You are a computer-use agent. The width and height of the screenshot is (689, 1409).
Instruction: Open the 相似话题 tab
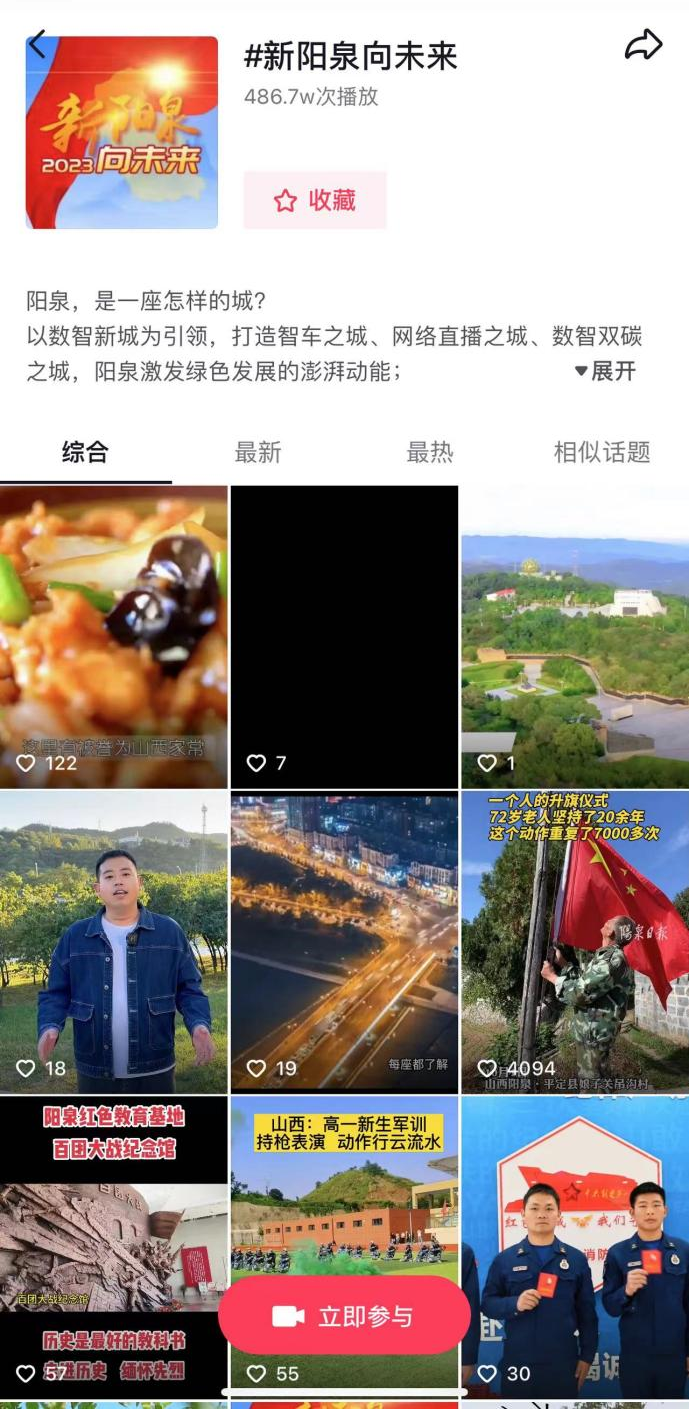(602, 452)
